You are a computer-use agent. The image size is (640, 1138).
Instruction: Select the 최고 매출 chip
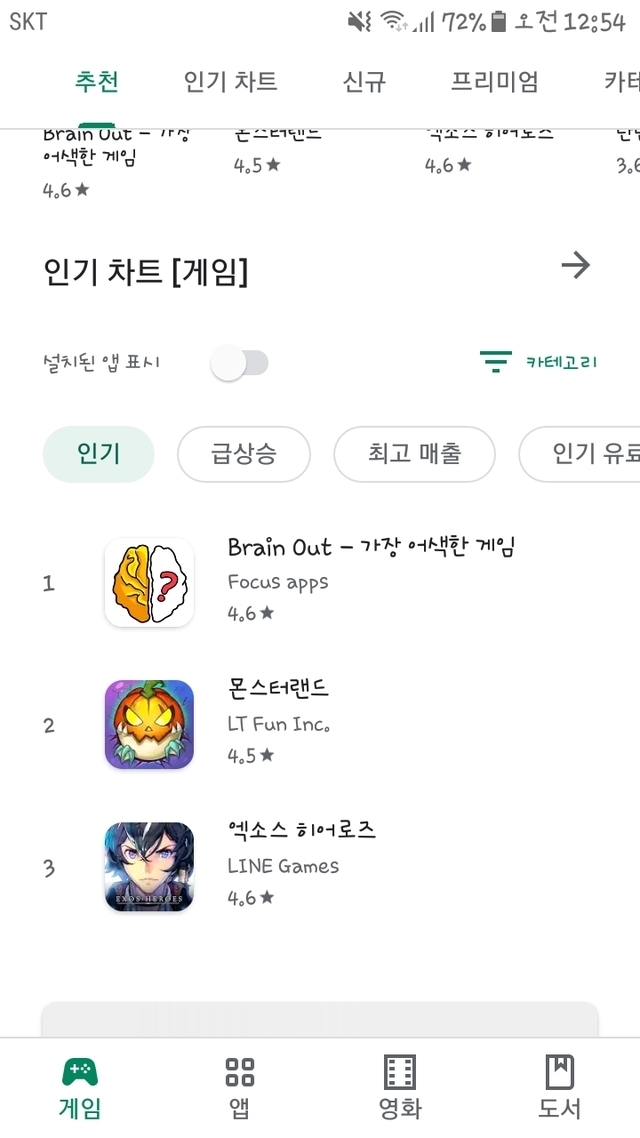pyautogui.click(x=414, y=454)
